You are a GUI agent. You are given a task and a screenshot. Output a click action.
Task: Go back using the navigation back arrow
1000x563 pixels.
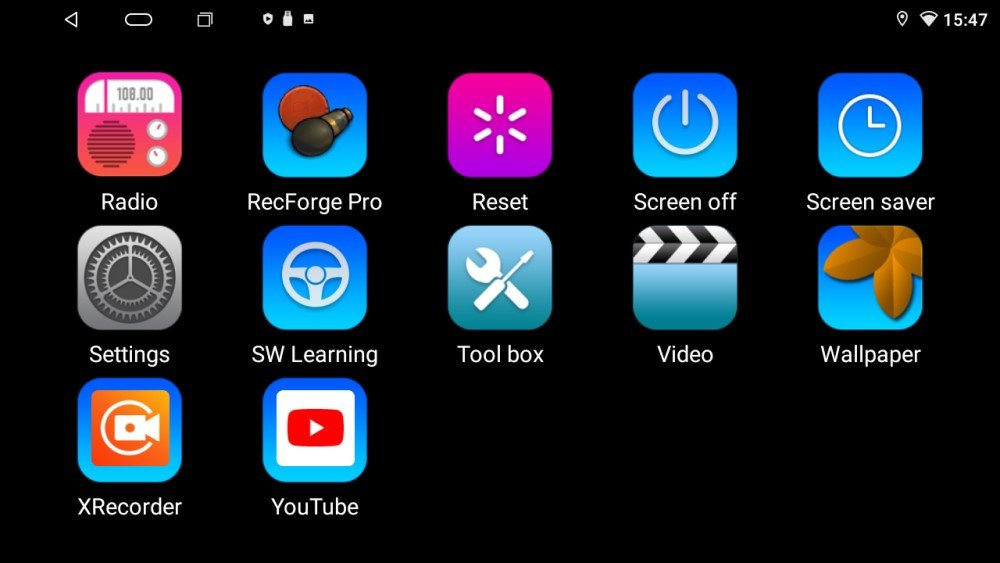[71, 20]
